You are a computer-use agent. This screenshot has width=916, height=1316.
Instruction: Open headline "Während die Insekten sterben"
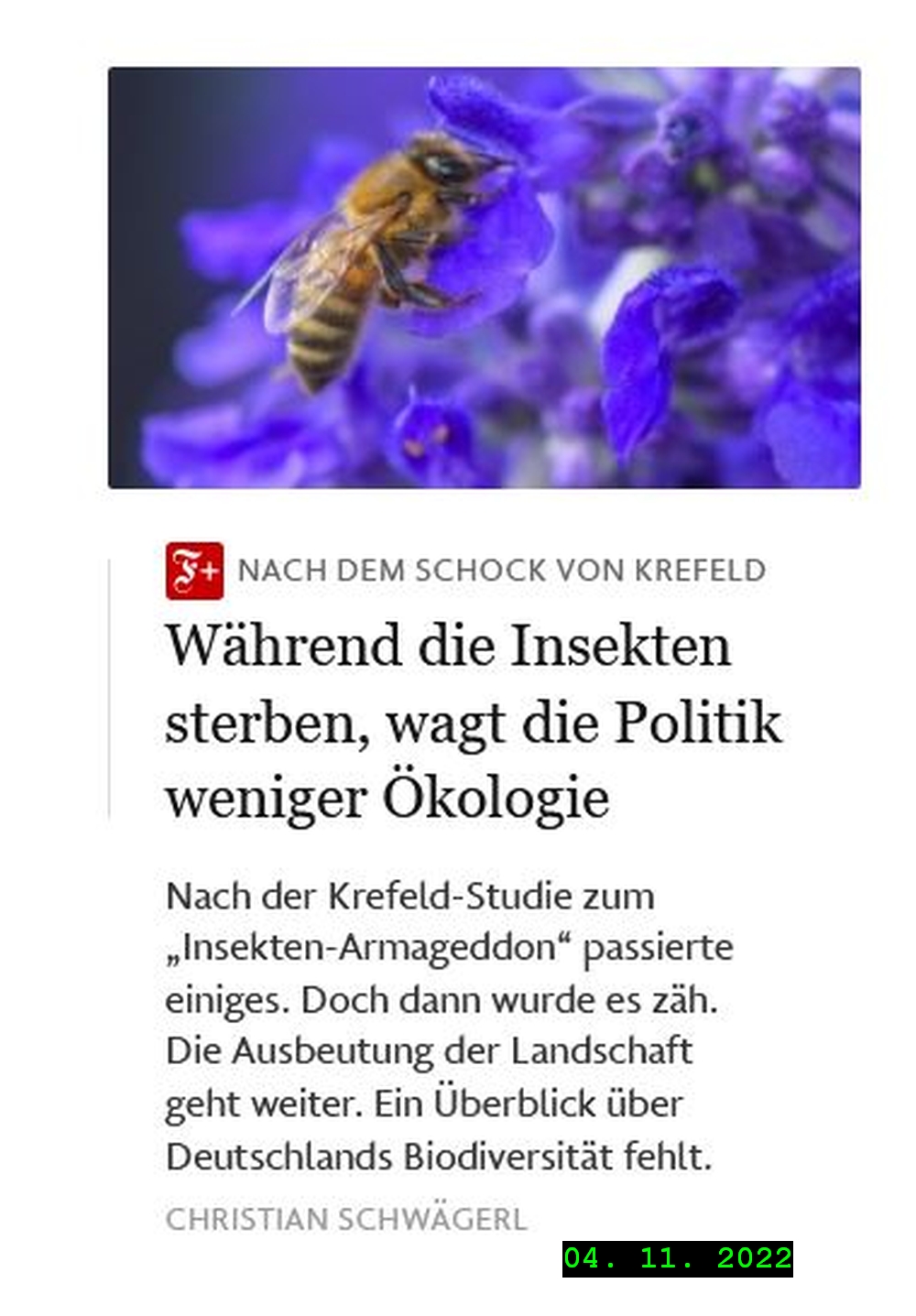pyautogui.click(x=473, y=721)
